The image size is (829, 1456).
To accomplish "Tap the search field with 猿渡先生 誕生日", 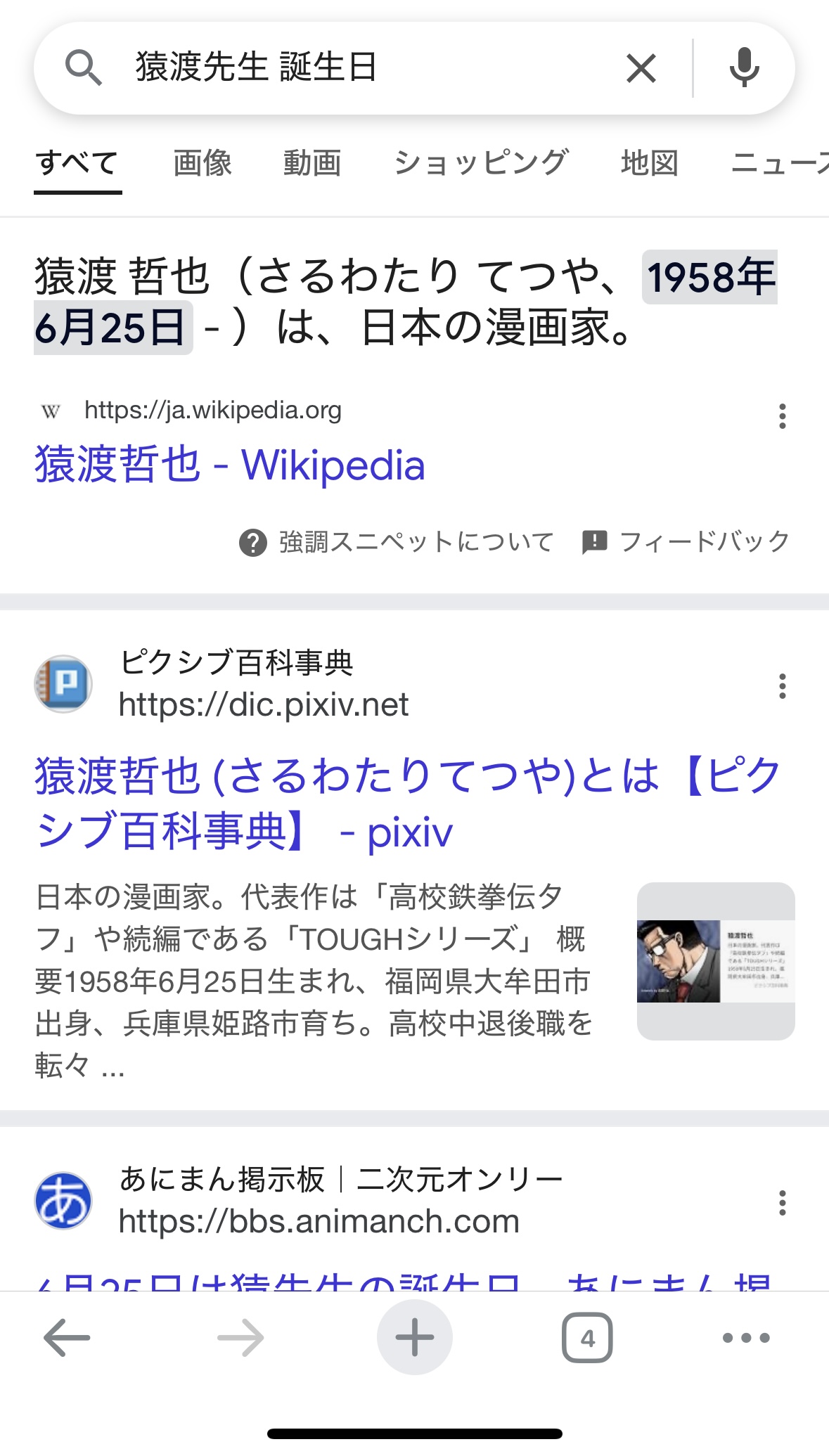I will (x=352, y=67).
